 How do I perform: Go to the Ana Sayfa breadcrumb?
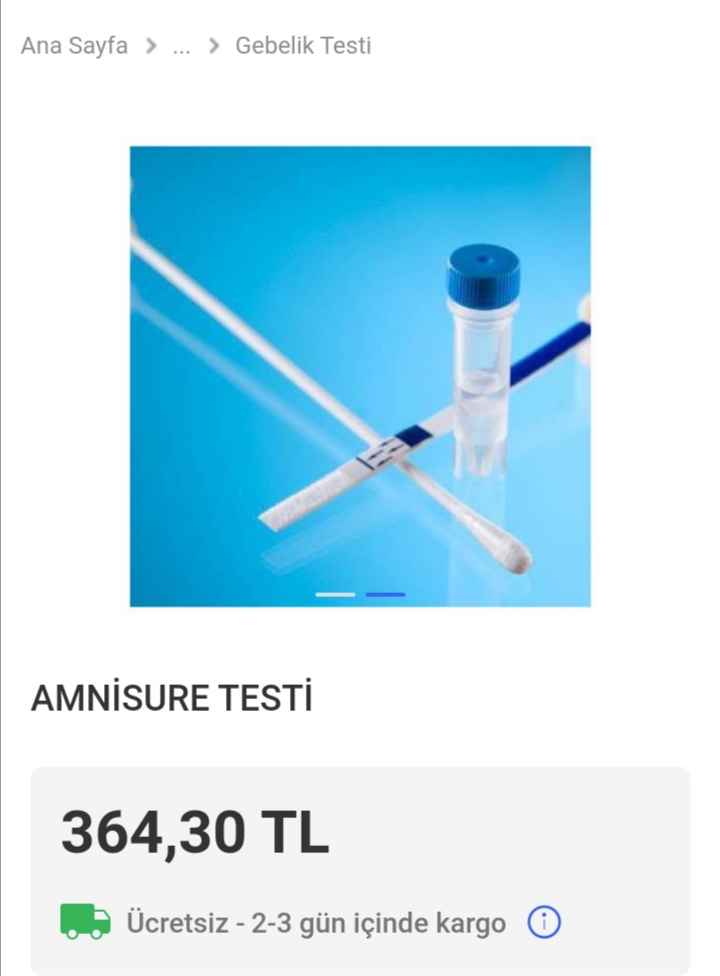pos(74,46)
